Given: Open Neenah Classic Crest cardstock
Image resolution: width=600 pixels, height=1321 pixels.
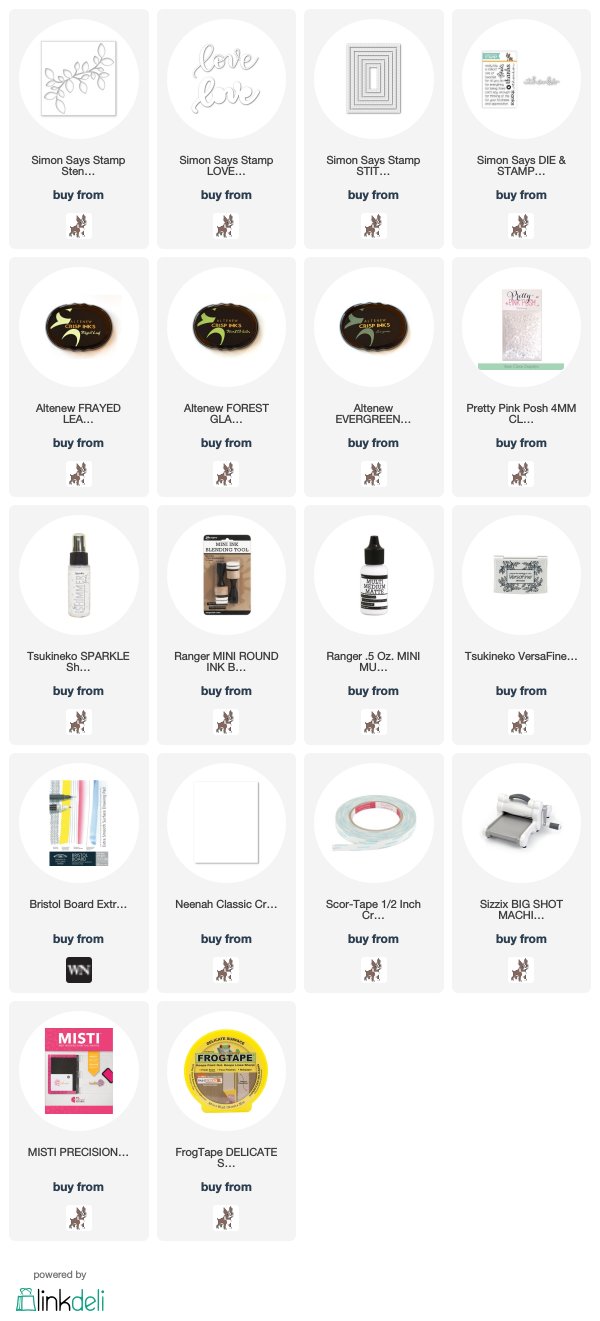Looking at the screenshot, I should [x=226, y=821].
